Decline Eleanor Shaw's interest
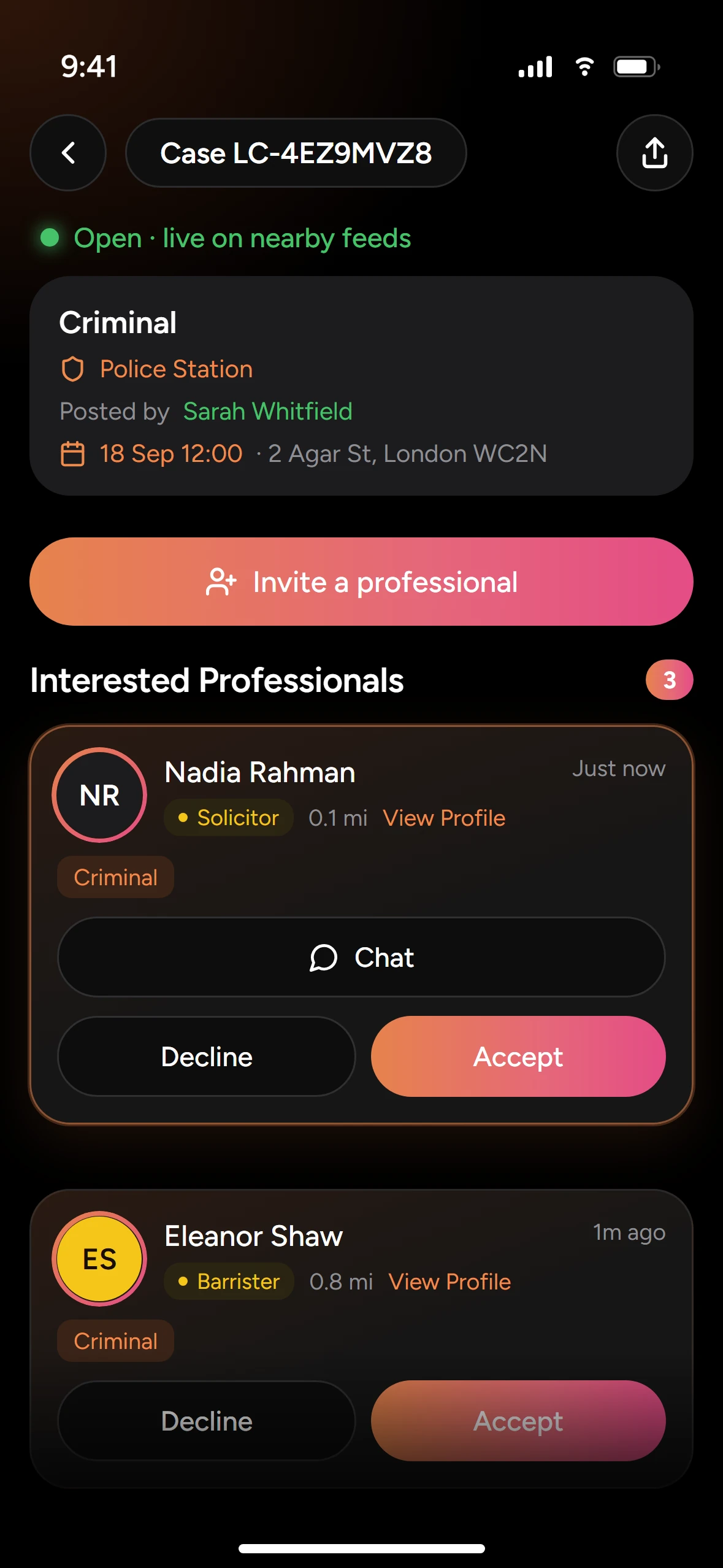 207,1421
